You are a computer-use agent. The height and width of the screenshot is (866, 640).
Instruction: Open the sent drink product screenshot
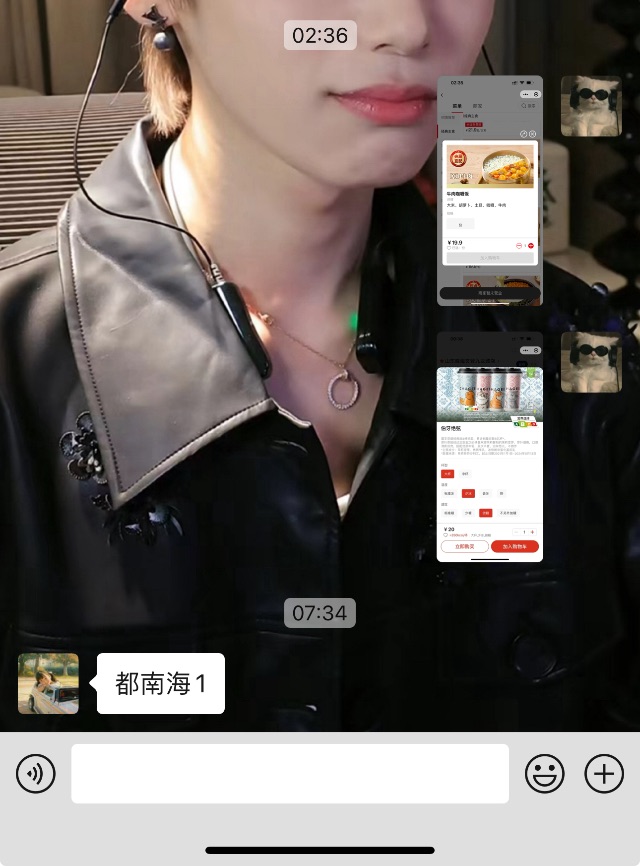[x=490, y=447]
